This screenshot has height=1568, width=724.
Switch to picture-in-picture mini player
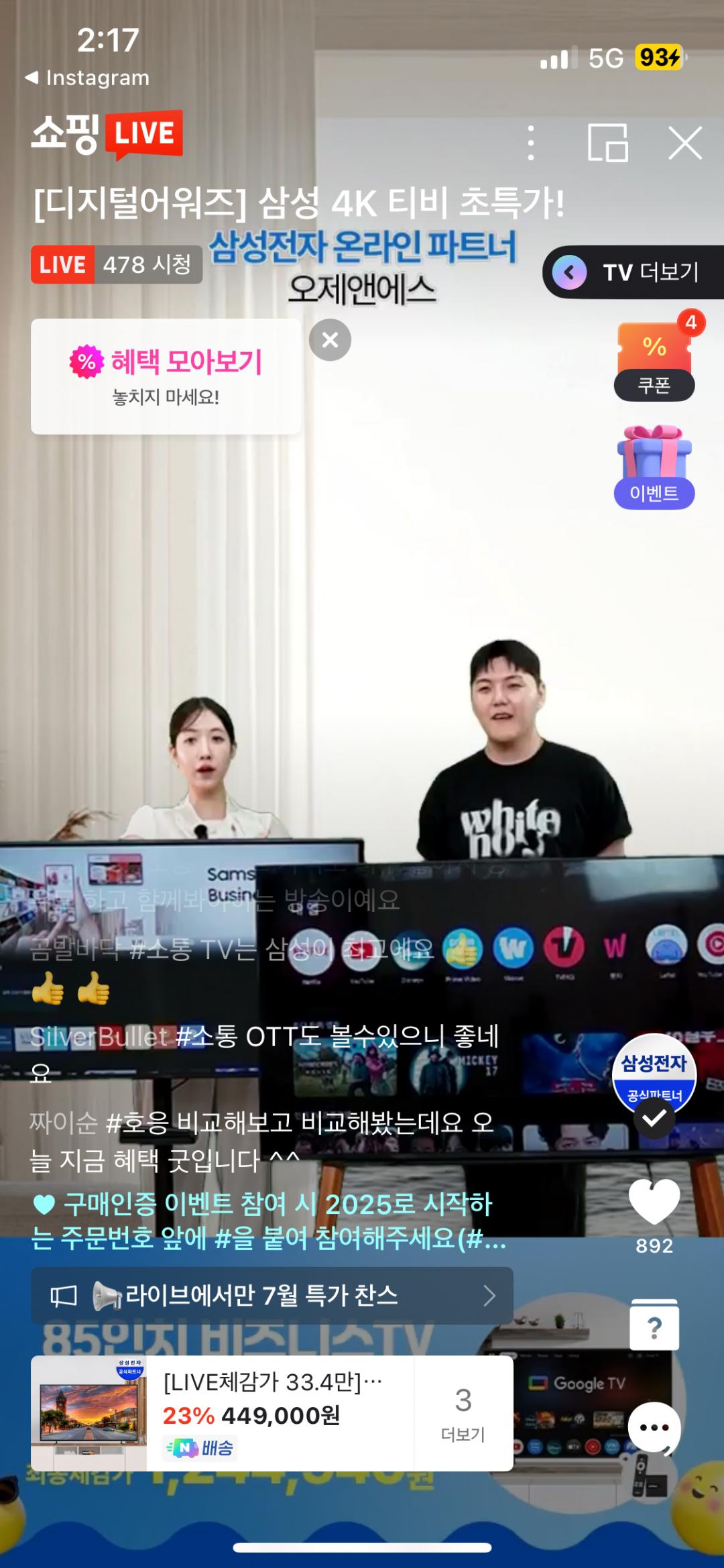coord(607,143)
